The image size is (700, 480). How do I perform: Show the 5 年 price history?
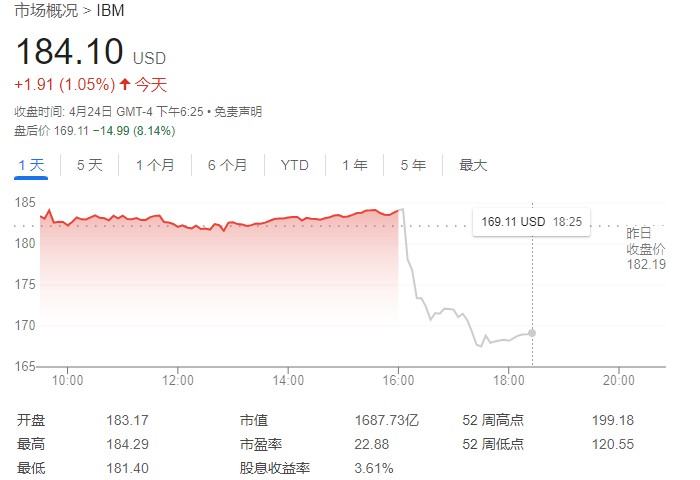pyautogui.click(x=412, y=165)
